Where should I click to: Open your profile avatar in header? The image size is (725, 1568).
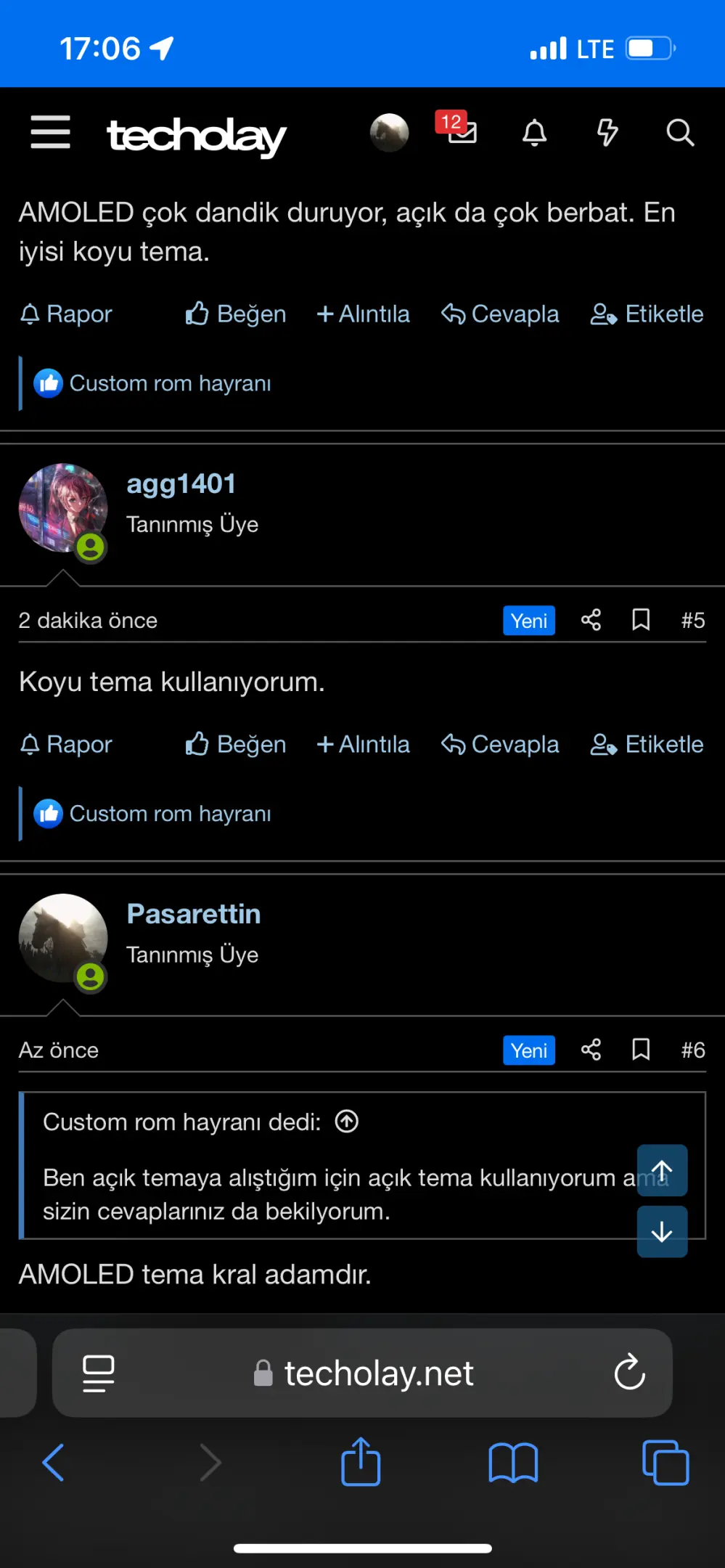coord(390,132)
